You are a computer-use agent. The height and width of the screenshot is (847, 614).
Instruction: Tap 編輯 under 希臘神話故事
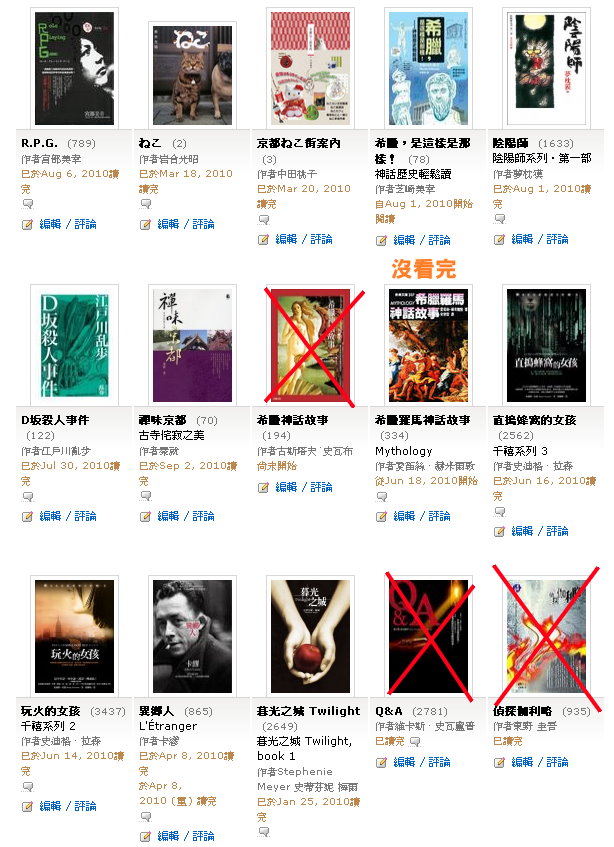coord(286,487)
